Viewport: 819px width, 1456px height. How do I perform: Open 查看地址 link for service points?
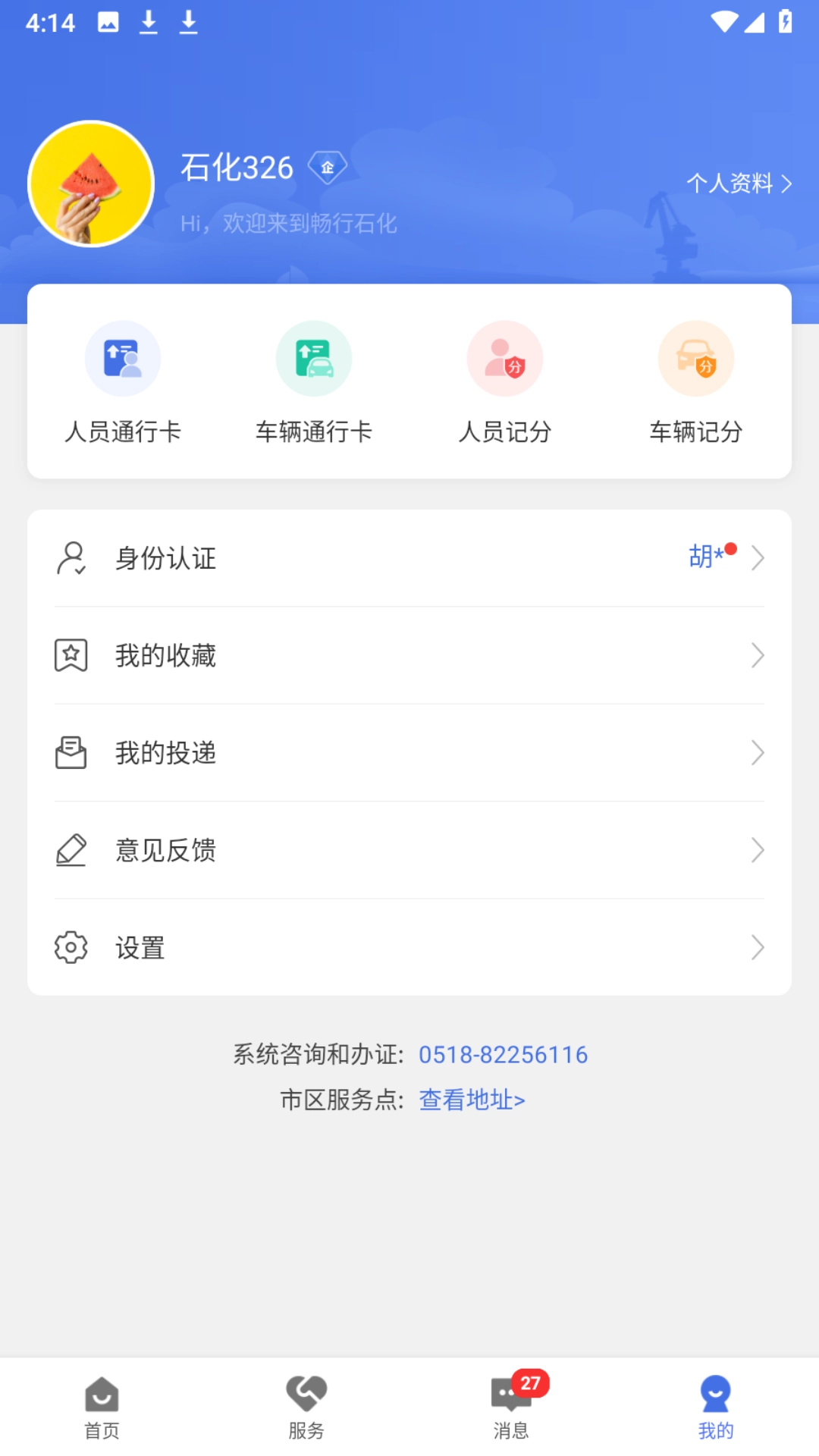472,1100
